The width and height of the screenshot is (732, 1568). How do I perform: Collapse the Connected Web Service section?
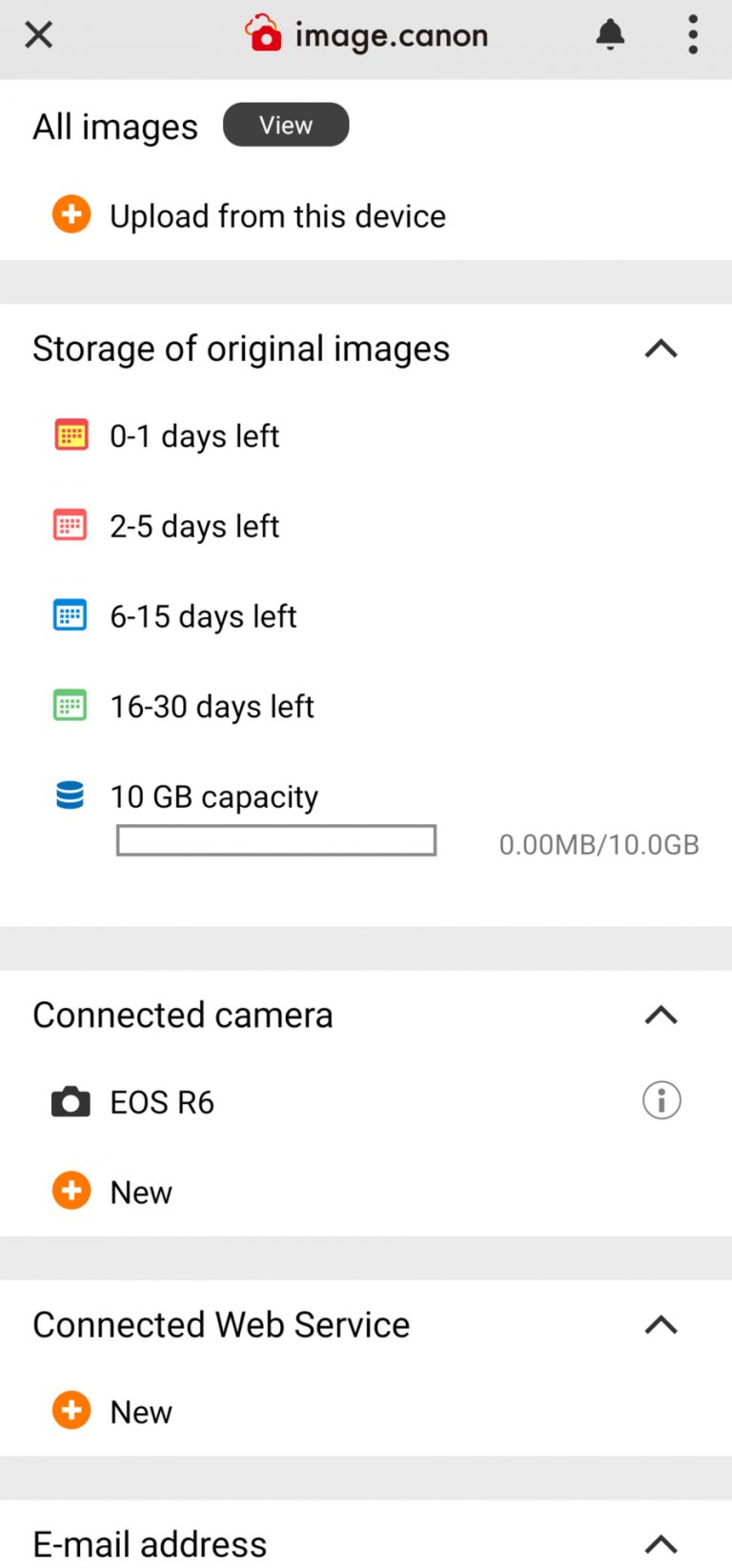click(x=661, y=1325)
